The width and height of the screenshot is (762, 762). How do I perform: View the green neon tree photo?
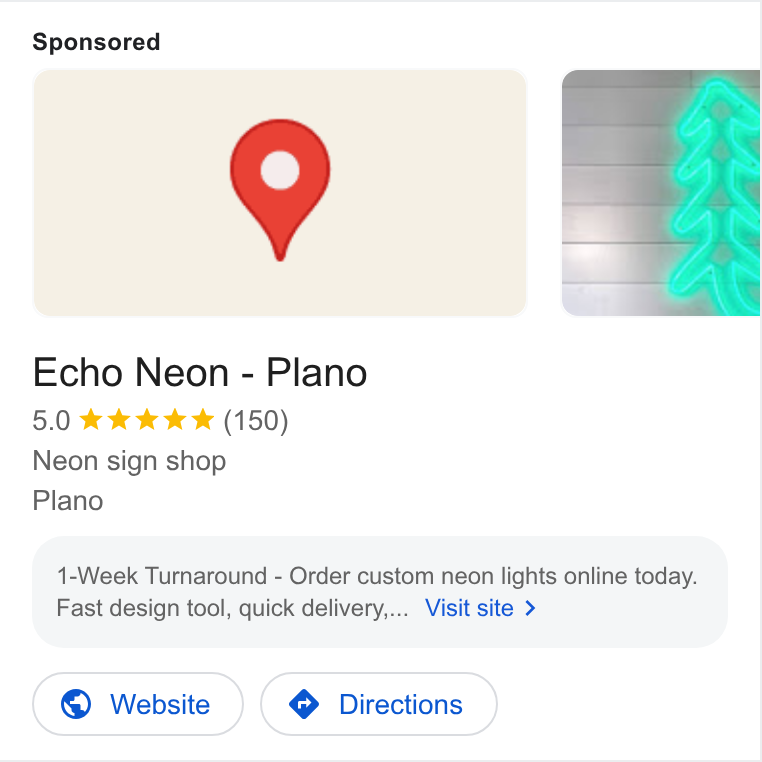[660, 193]
